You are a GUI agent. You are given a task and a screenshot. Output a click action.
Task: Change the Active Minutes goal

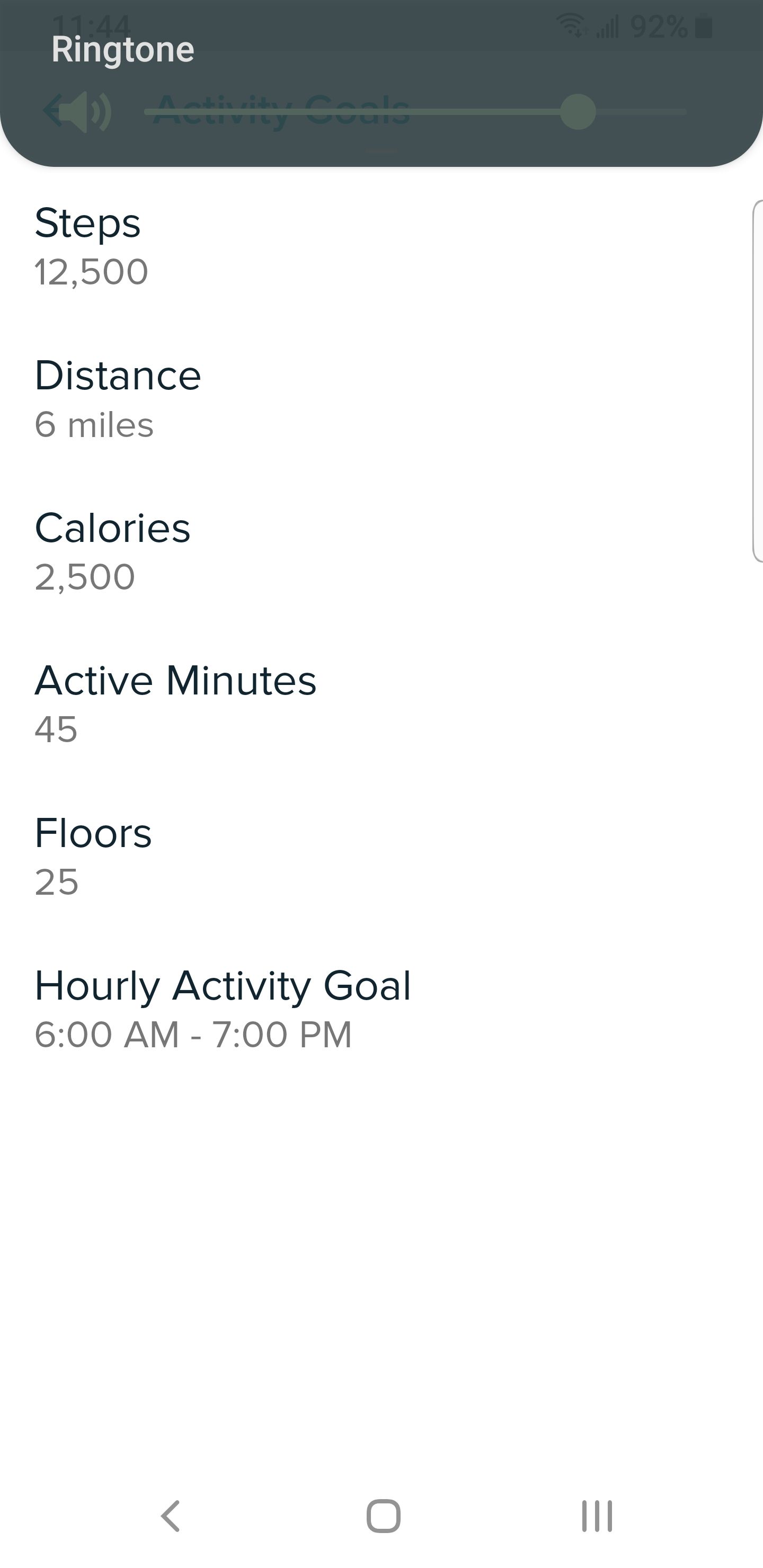pos(381,704)
